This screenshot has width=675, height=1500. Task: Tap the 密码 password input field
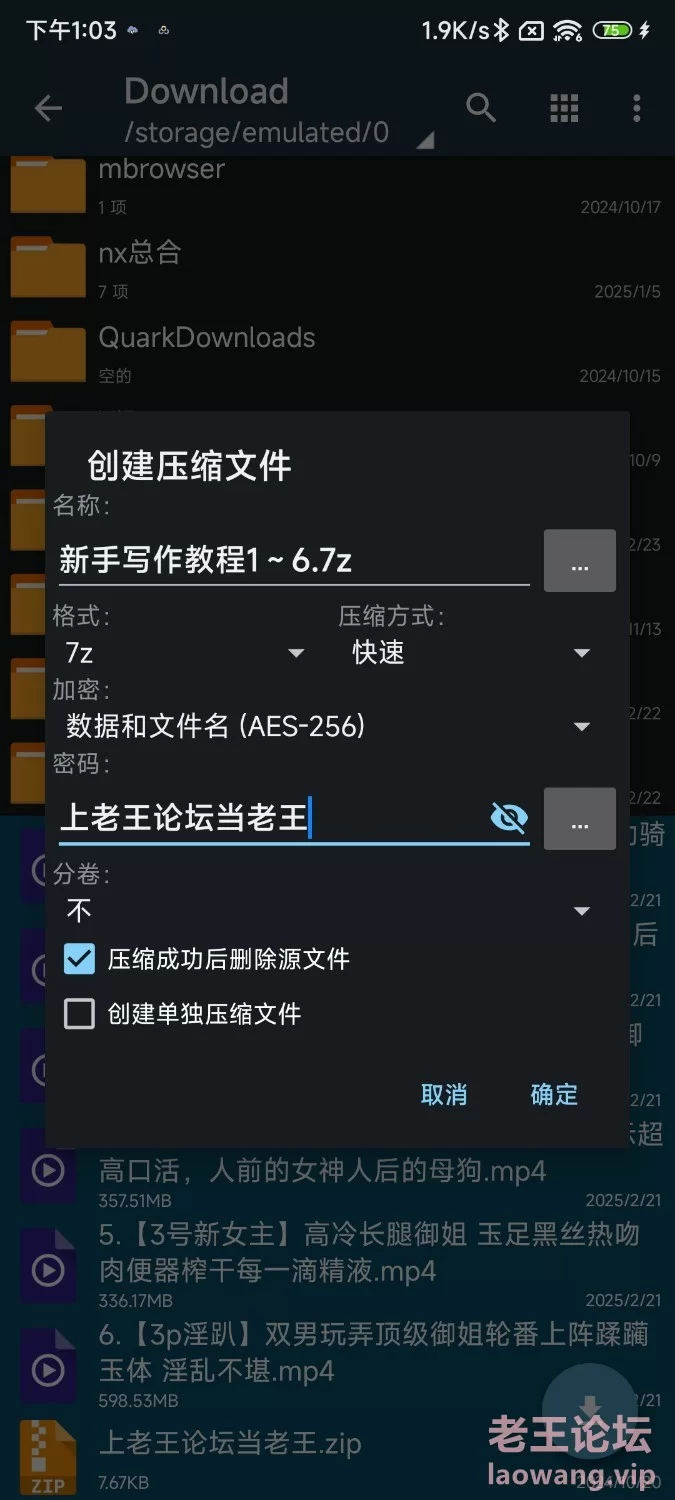[270, 819]
